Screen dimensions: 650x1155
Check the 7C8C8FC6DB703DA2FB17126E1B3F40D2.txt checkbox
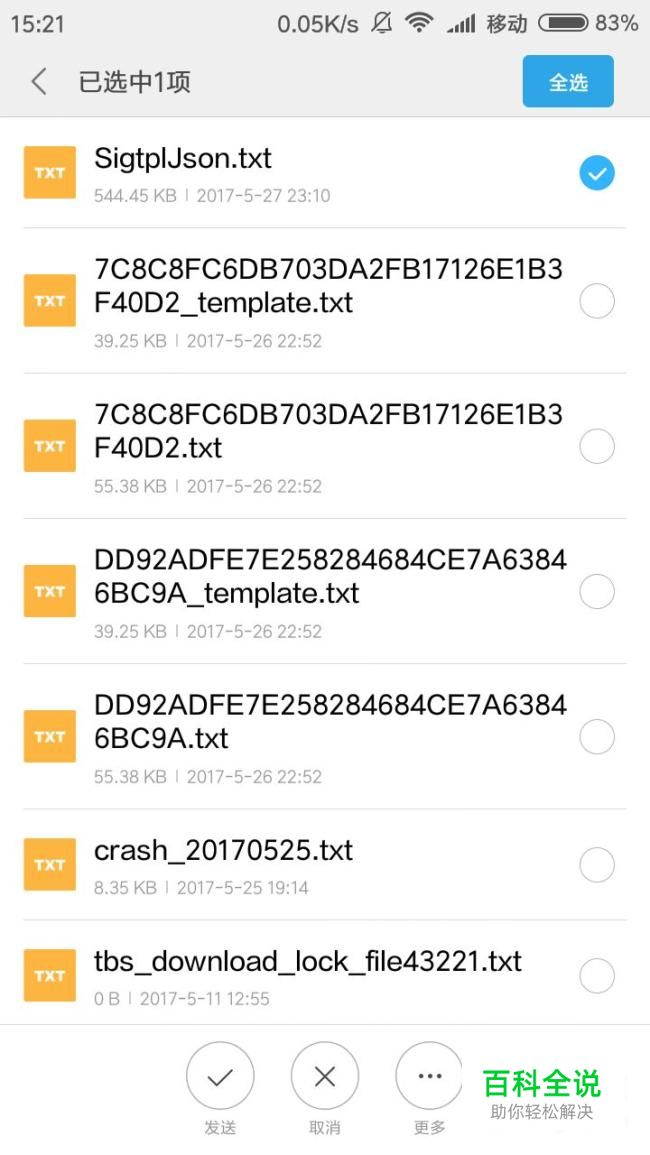[596, 446]
